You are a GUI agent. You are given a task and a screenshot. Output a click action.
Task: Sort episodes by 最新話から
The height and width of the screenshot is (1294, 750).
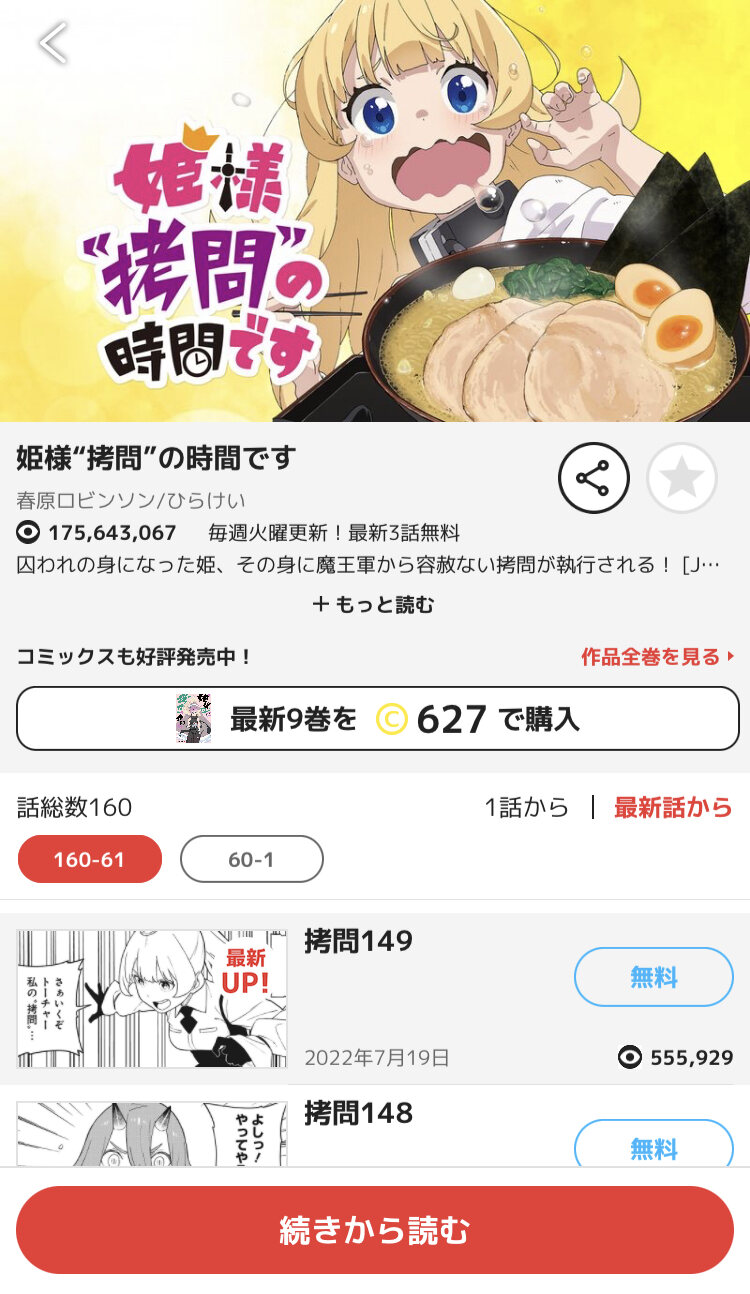click(x=673, y=807)
